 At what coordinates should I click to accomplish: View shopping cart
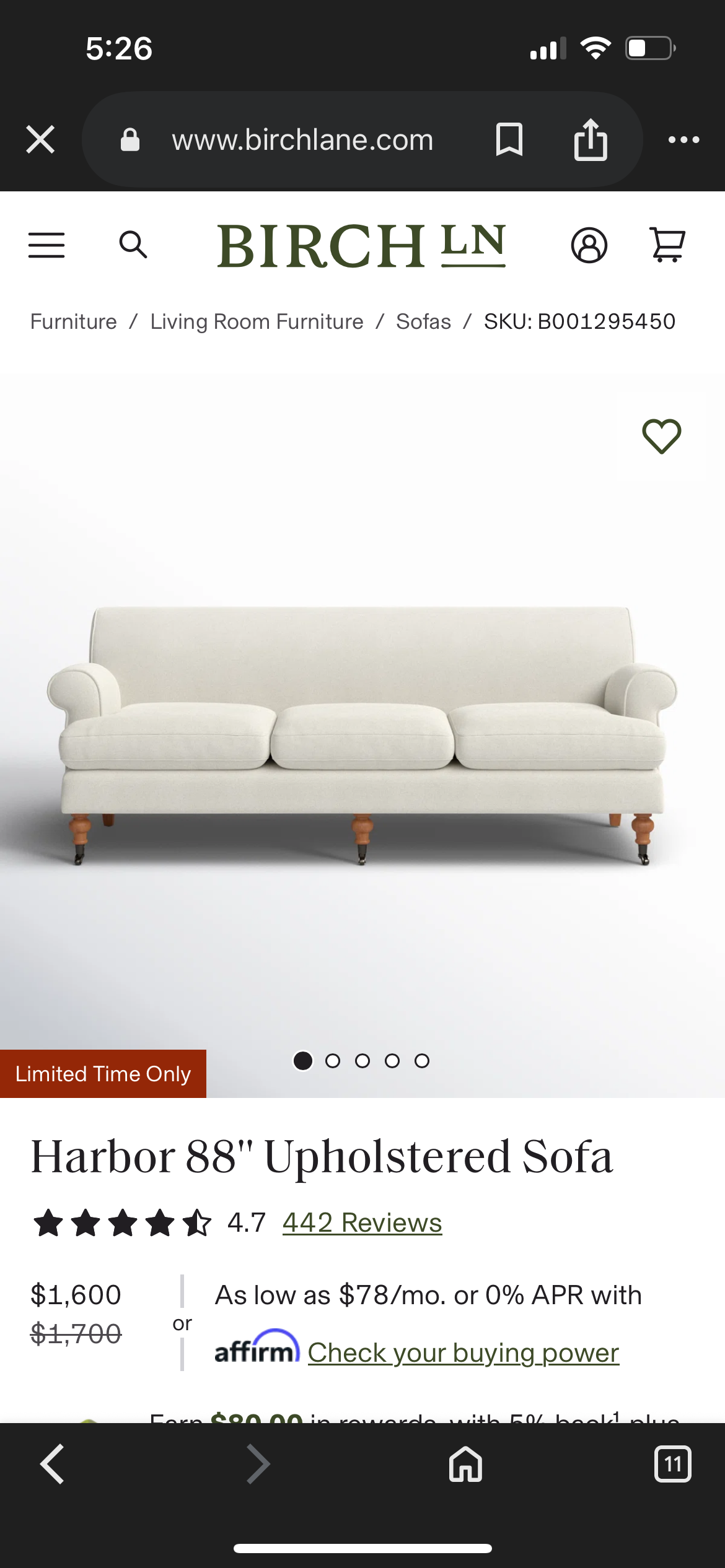[667, 245]
